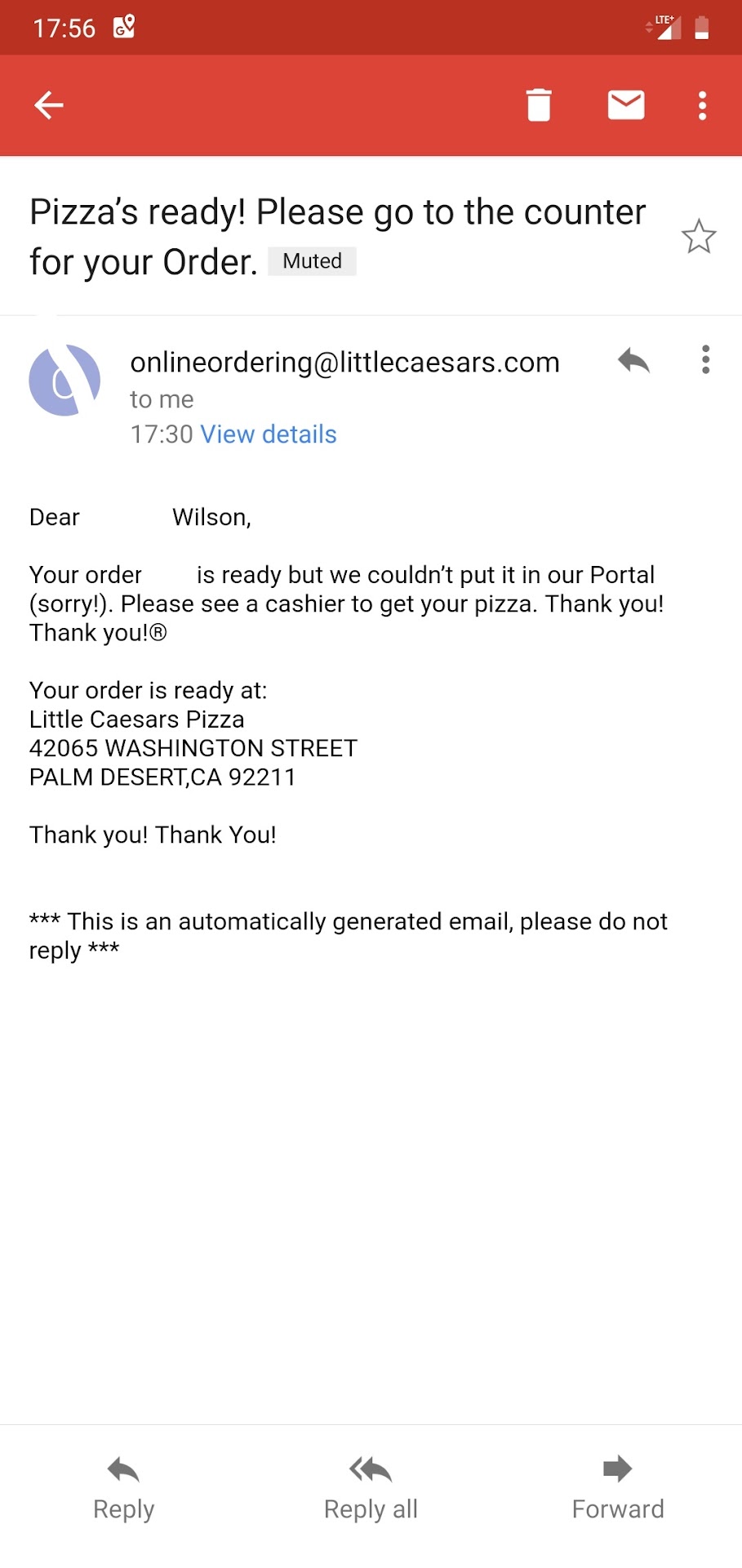Expand View details for the message
Viewport: 742px width, 1568px height.
(x=269, y=434)
